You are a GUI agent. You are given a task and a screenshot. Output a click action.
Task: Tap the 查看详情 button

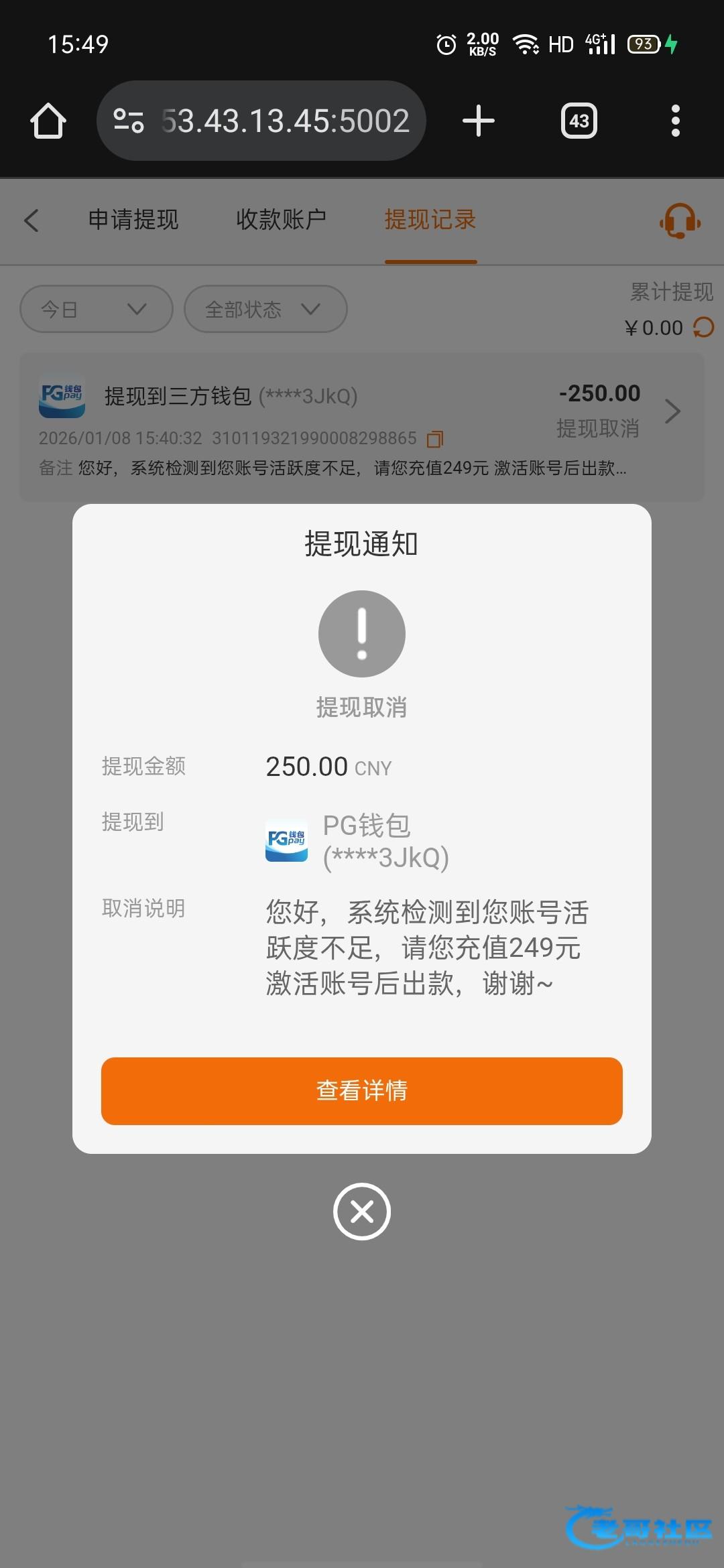pyautogui.click(x=362, y=1091)
